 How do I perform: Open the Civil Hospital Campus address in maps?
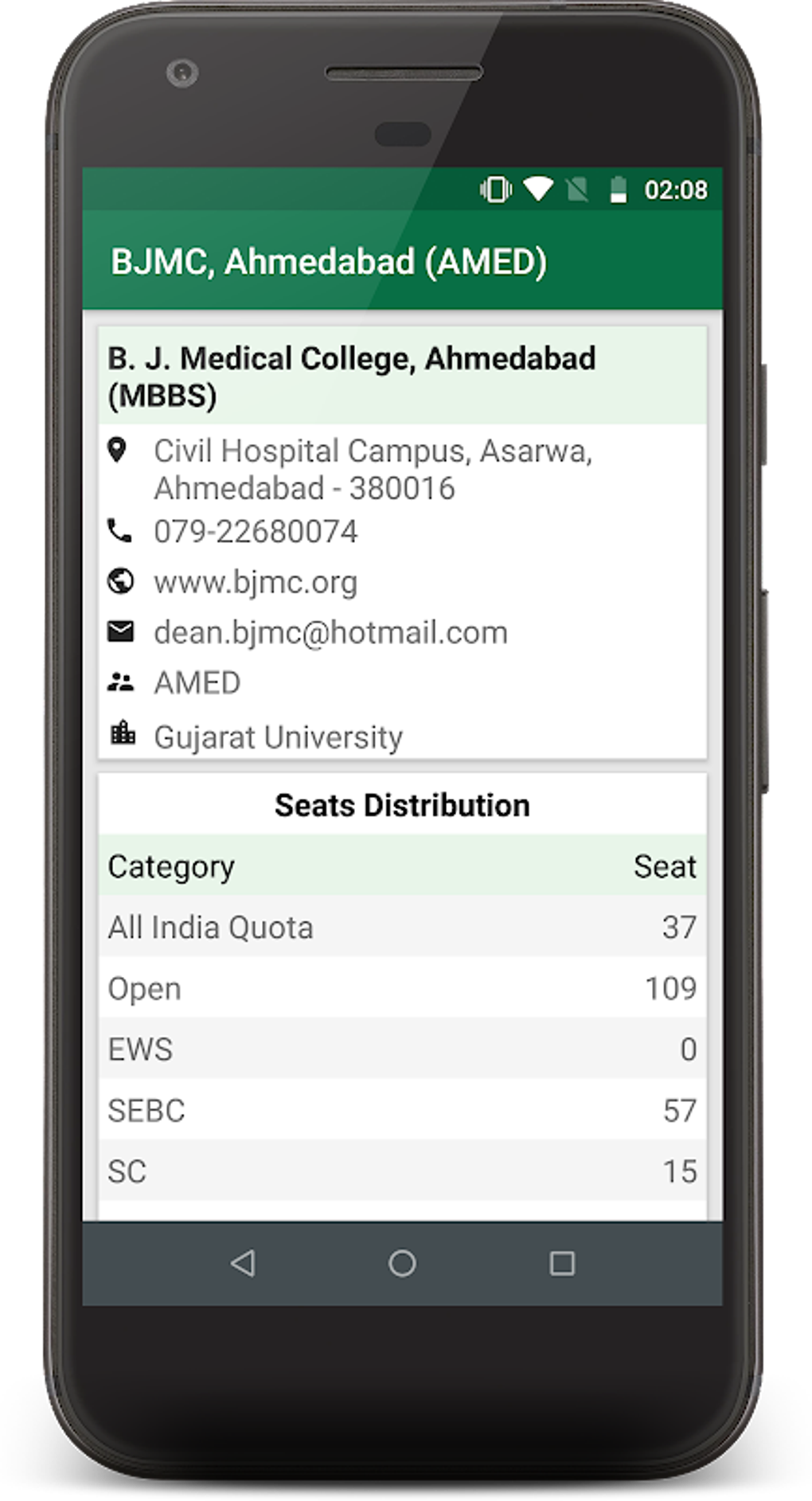click(x=373, y=470)
